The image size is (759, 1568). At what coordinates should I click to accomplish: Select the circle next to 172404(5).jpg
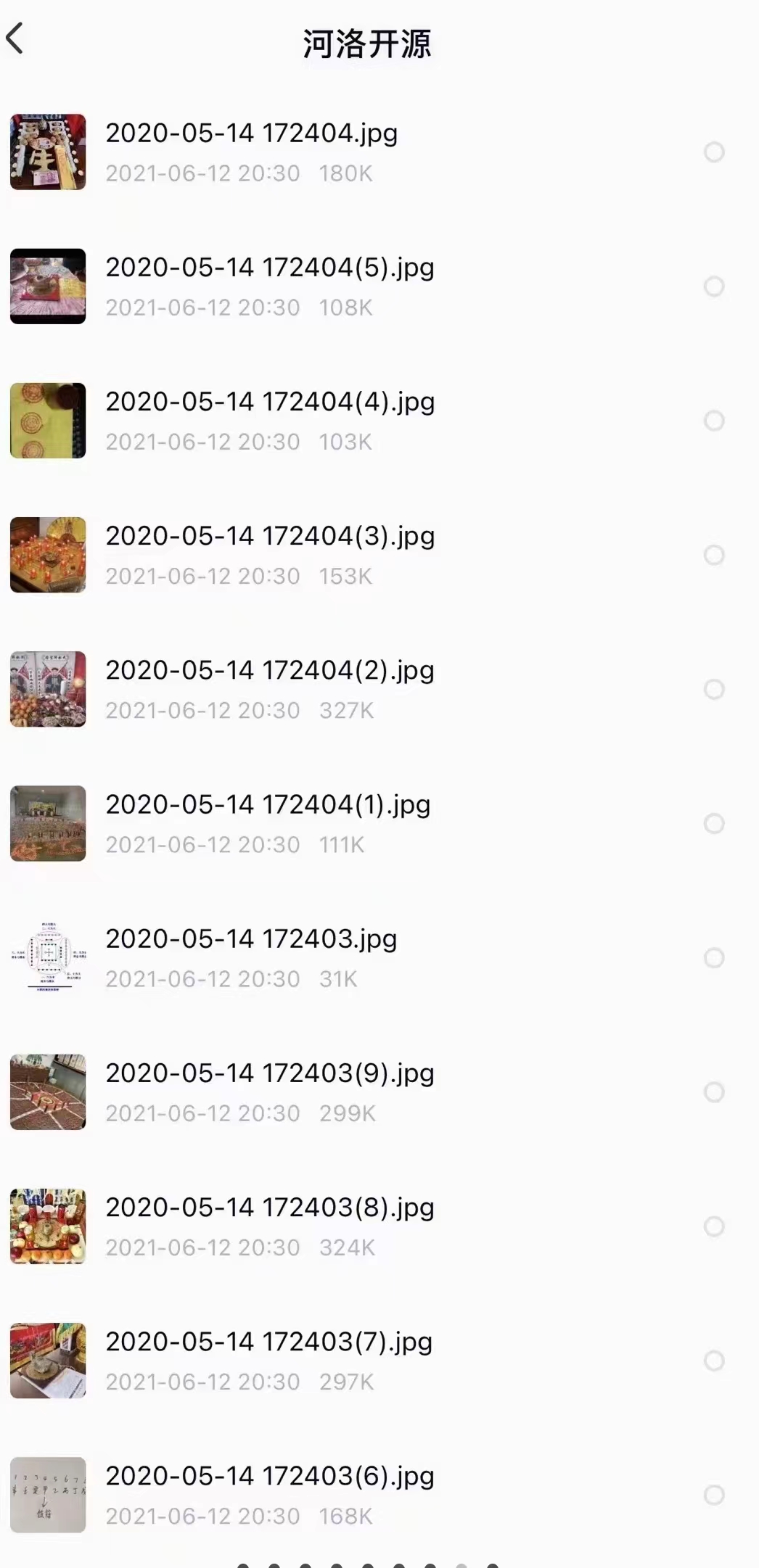point(715,286)
